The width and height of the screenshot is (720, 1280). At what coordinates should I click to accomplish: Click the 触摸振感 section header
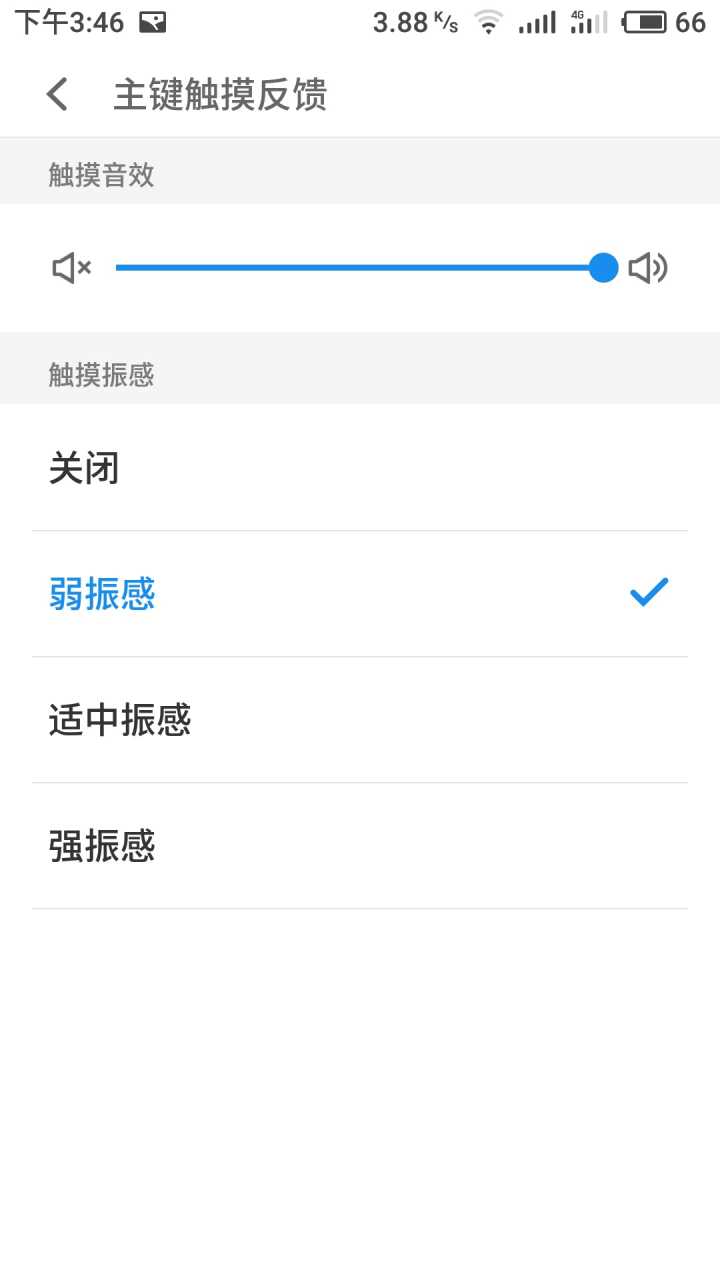click(x=101, y=374)
